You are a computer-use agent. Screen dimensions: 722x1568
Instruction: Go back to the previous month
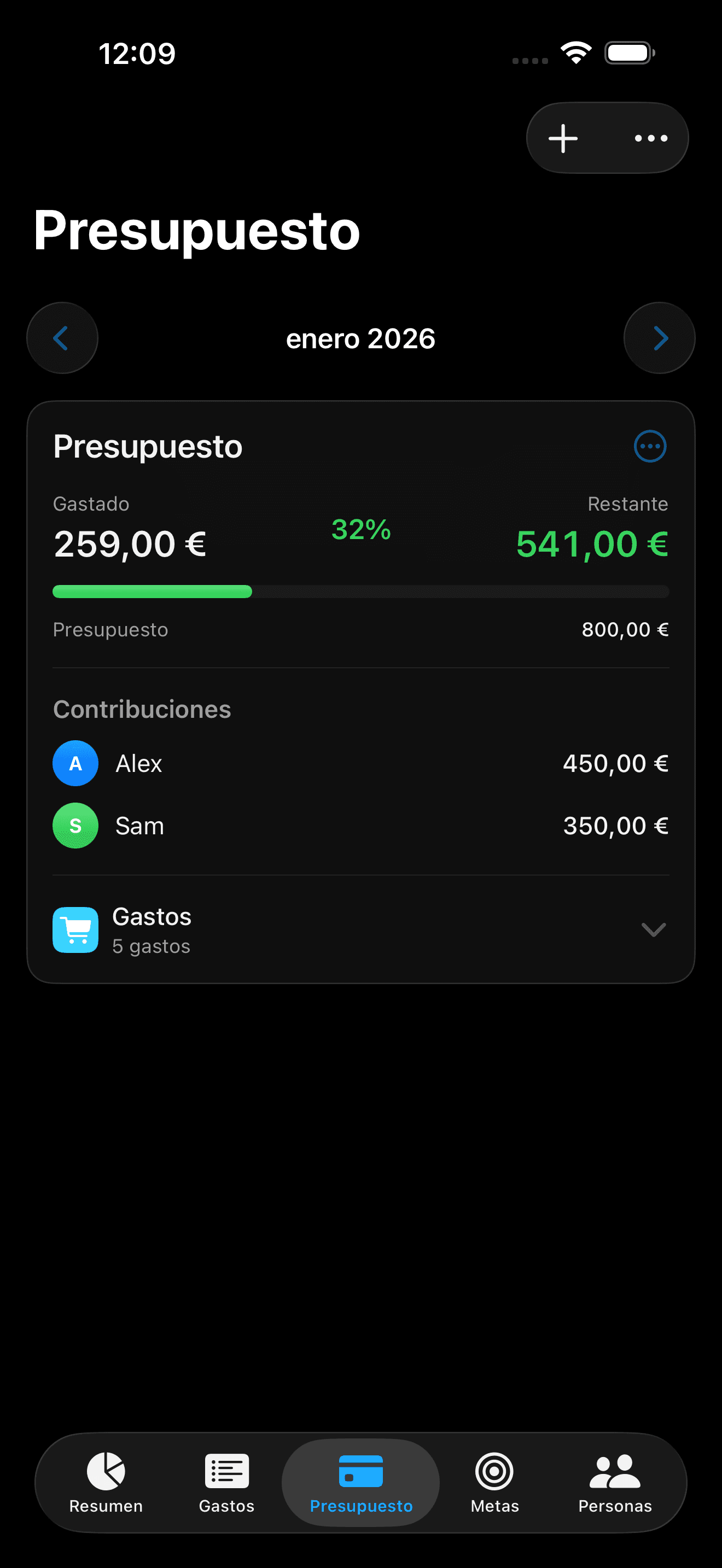(x=62, y=338)
